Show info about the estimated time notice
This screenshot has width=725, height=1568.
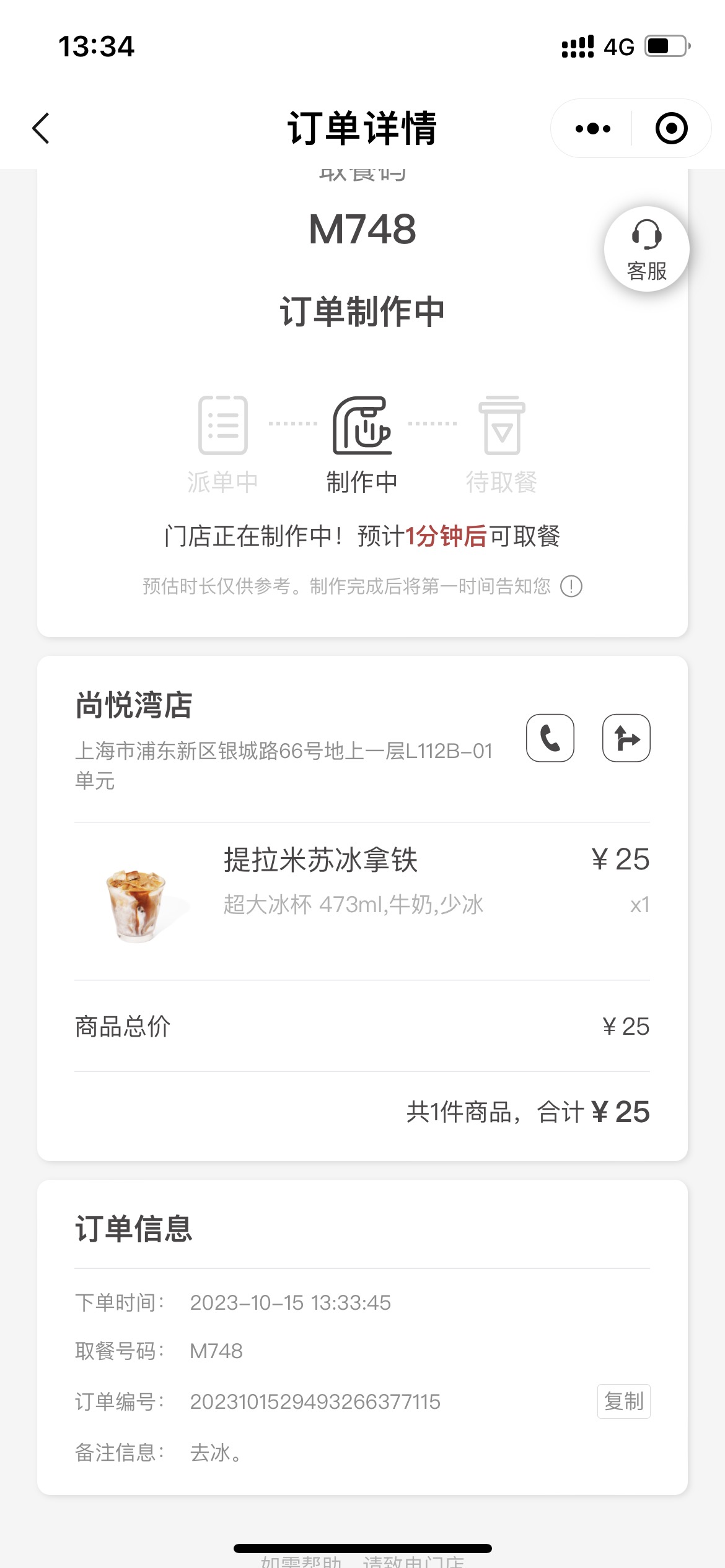(x=571, y=586)
